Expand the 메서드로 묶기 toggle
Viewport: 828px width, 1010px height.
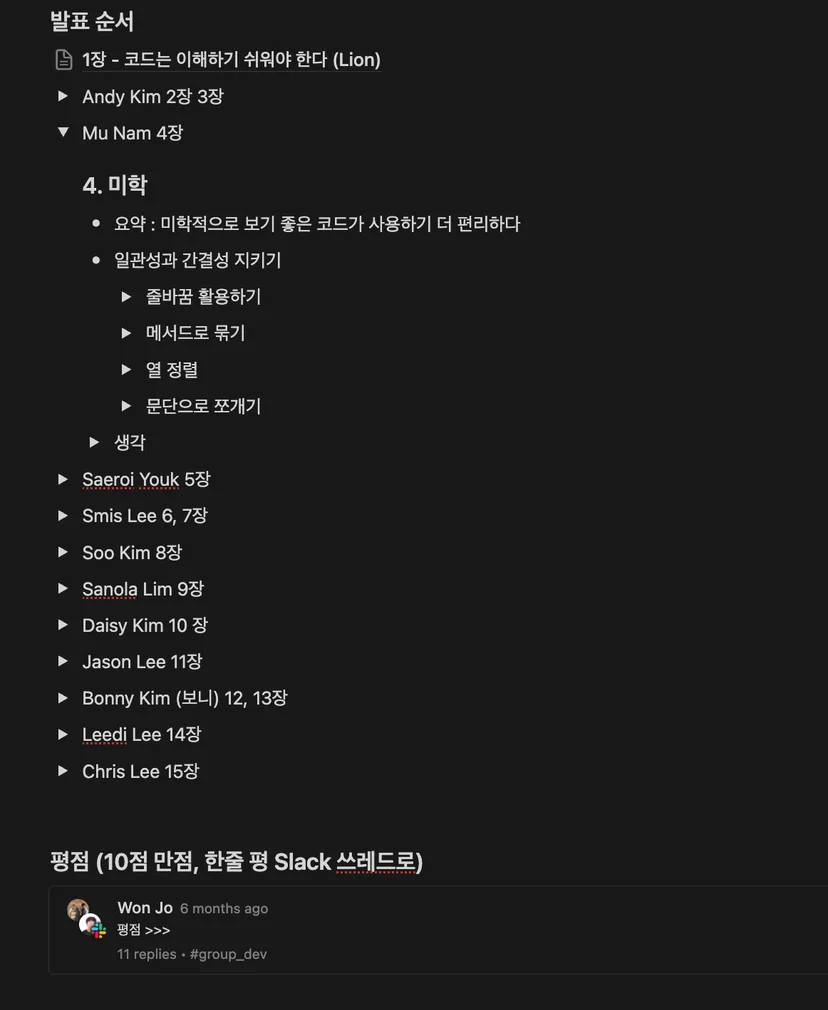click(126, 333)
